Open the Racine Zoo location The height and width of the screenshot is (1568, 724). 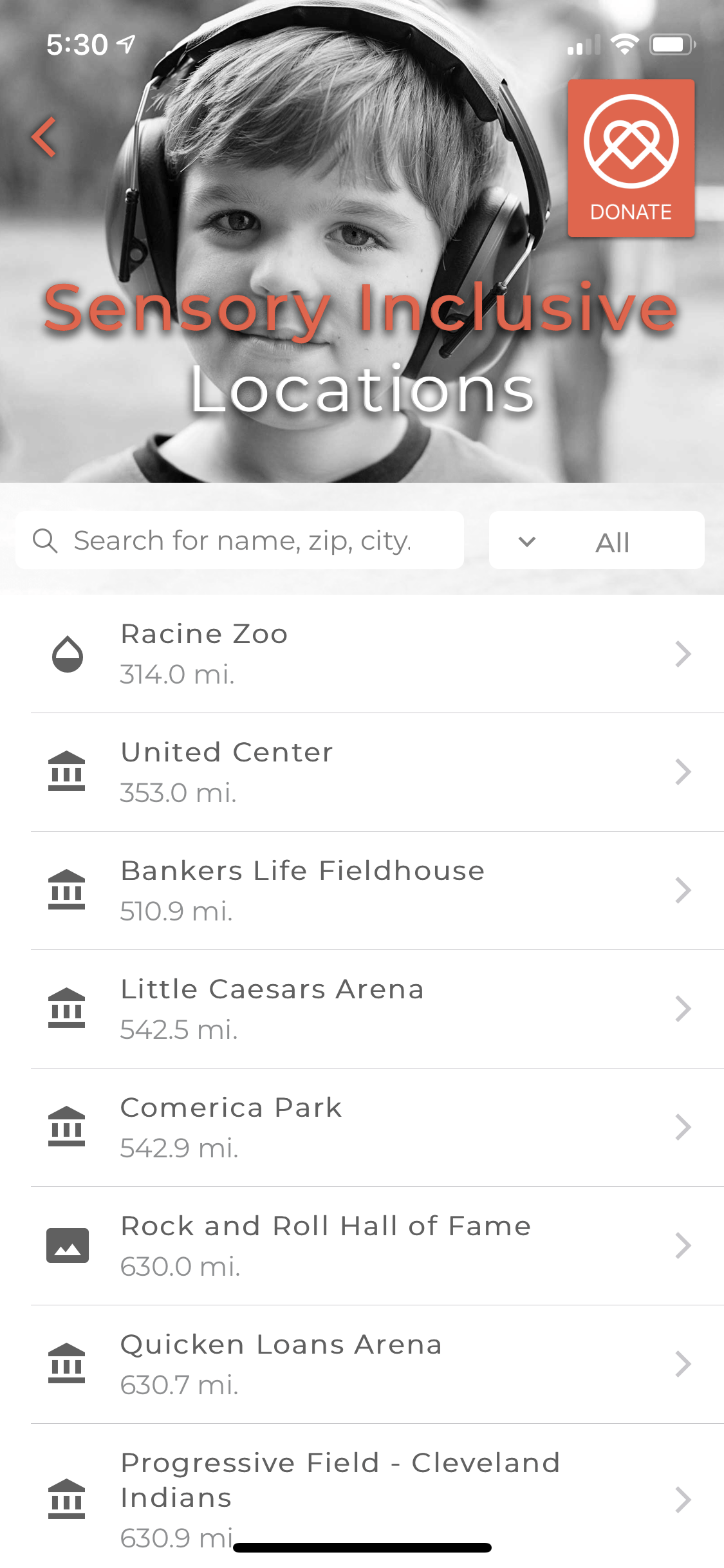[362, 654]
